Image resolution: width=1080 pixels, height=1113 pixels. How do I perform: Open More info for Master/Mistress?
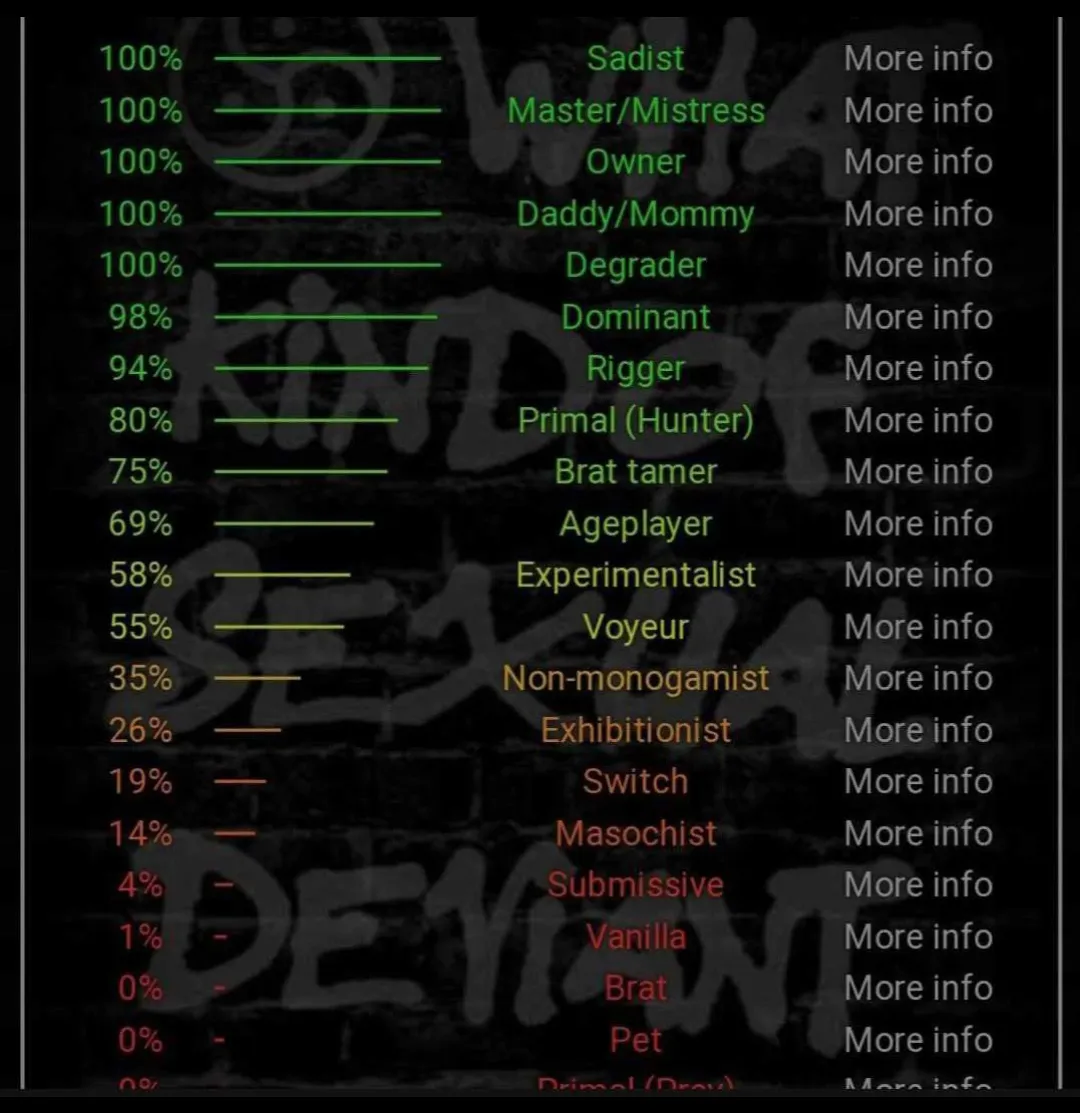click(x=918, y=111)
